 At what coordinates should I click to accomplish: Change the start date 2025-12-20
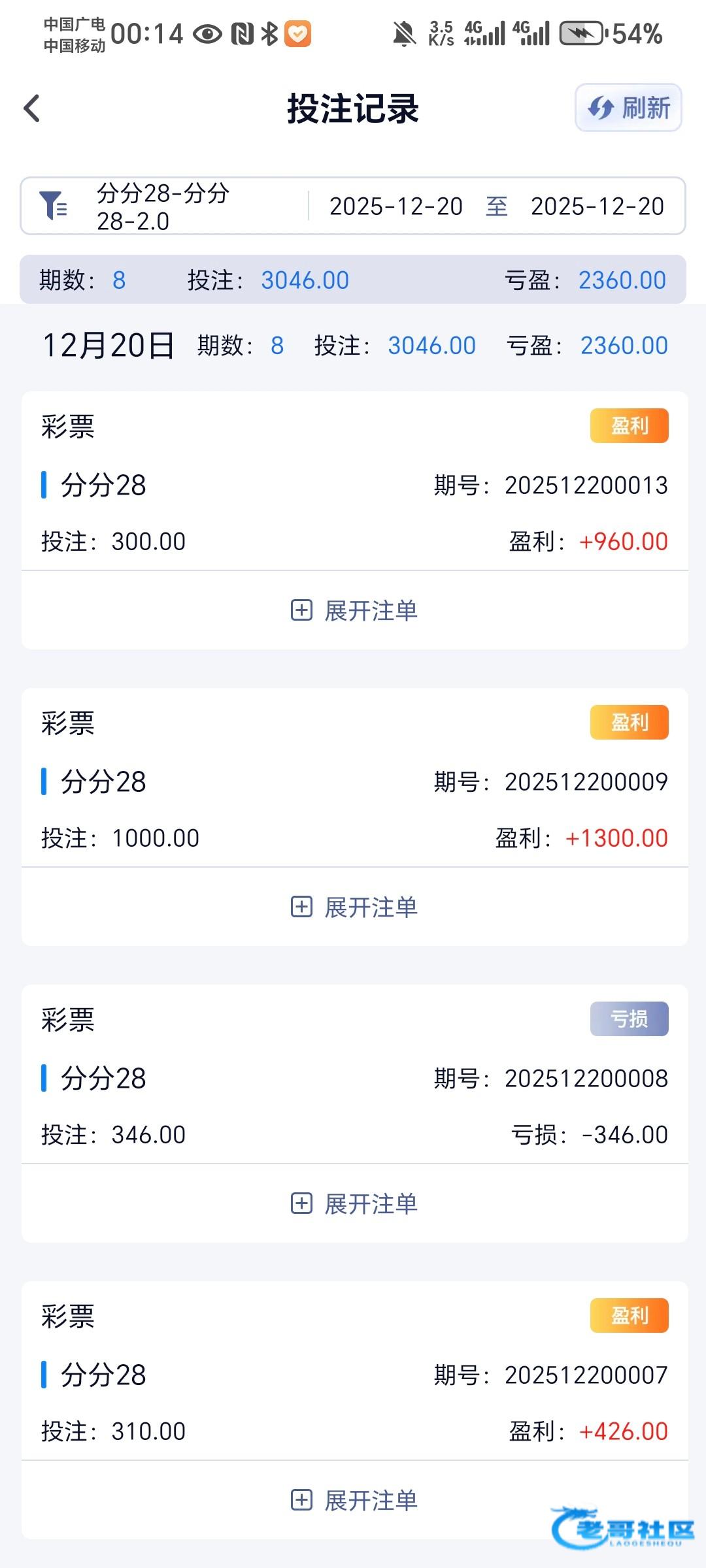tap(396, 206)
